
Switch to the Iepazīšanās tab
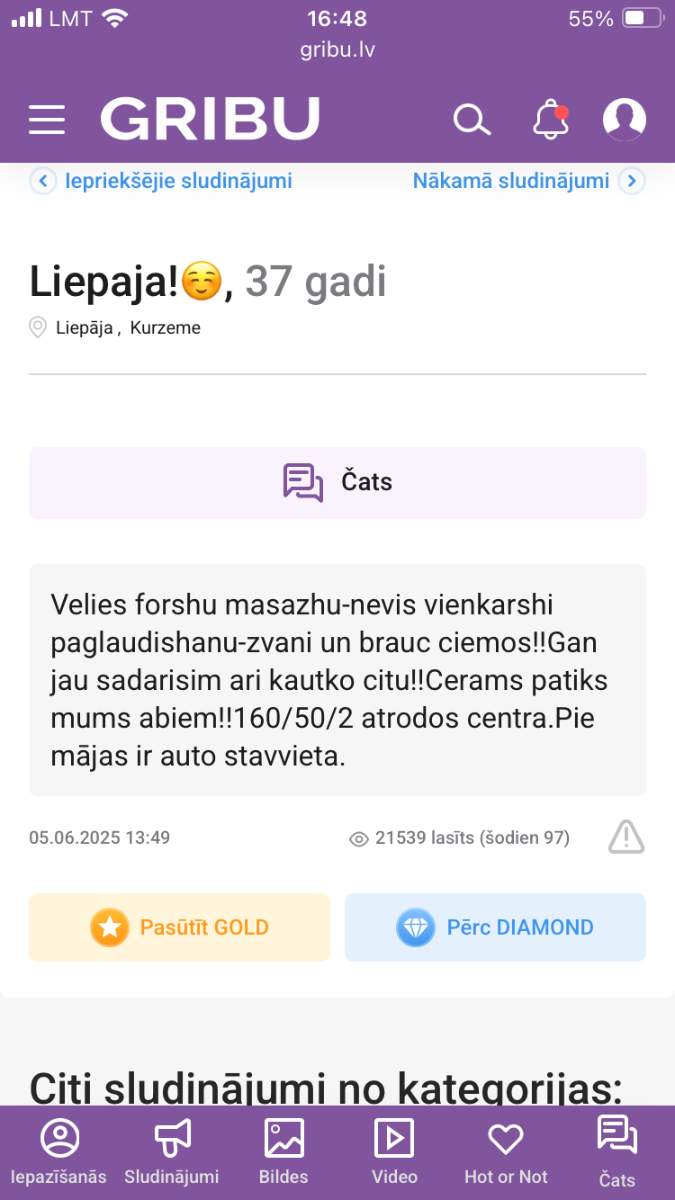click(59, 1152)
